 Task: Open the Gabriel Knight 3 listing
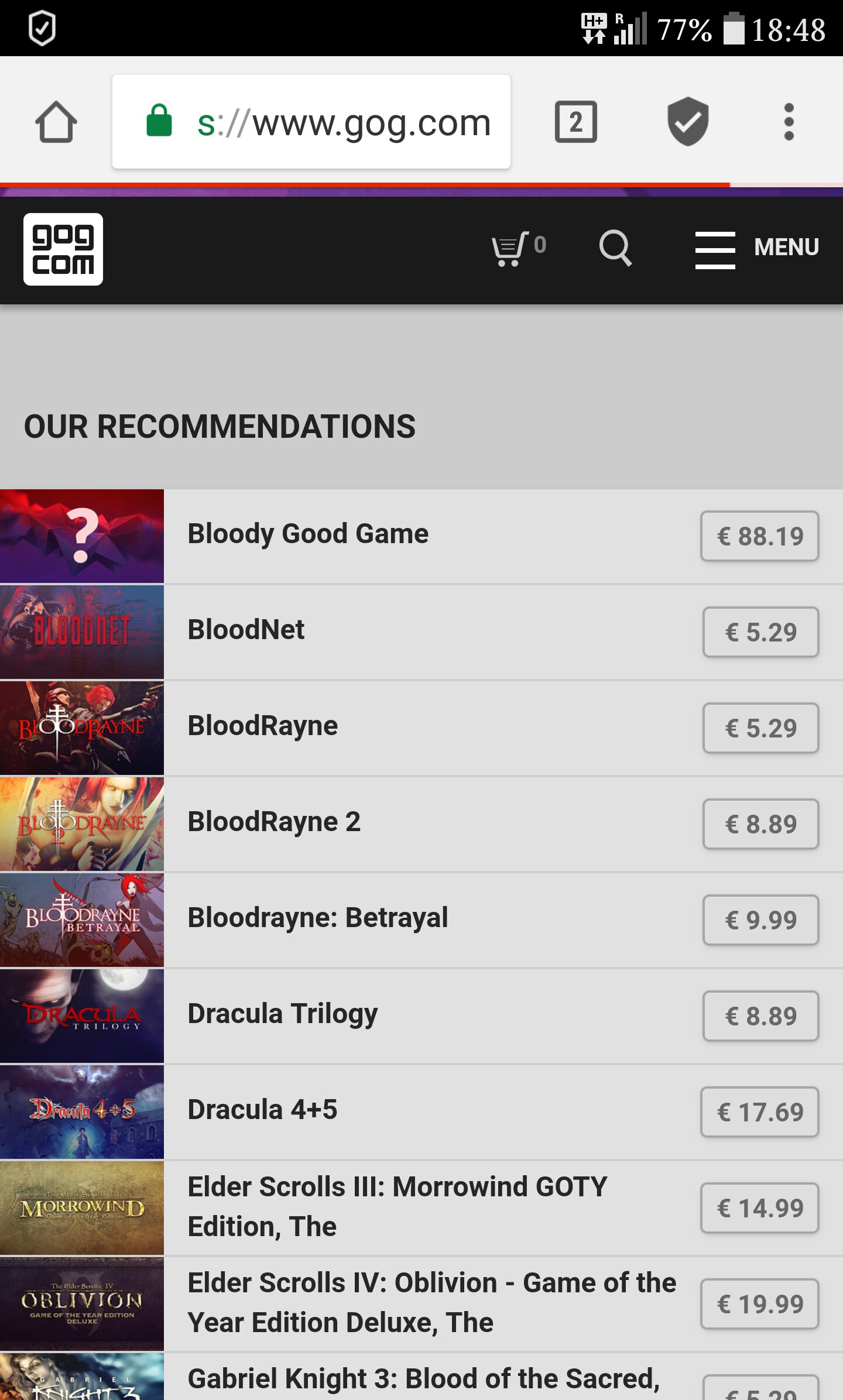tap(423, 1379)
